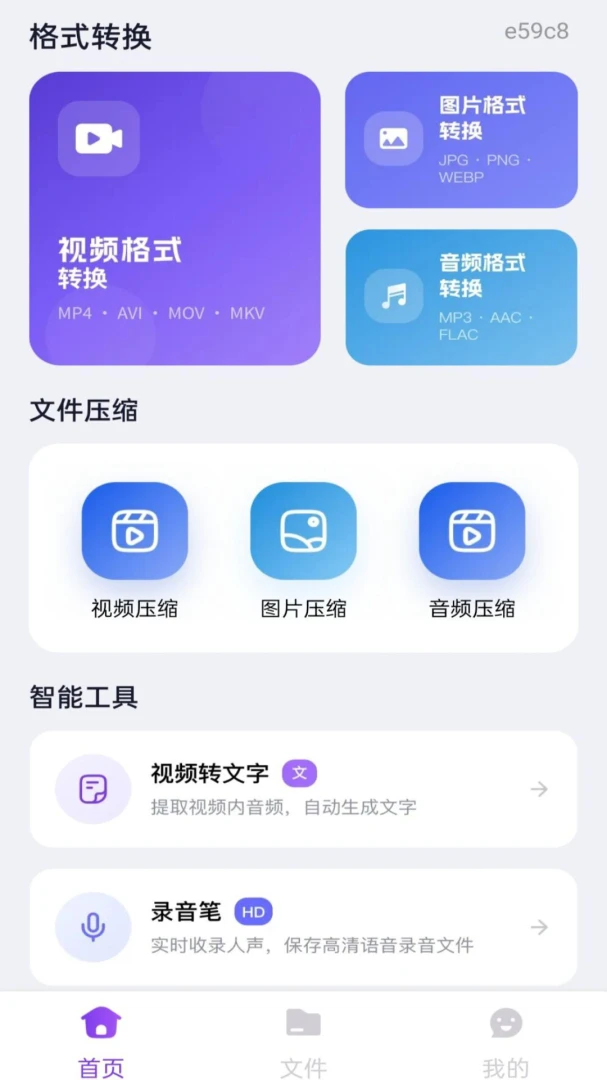Switch to the 首页 tab
The image size is (607, 1080).
(x=101, y=1040)
